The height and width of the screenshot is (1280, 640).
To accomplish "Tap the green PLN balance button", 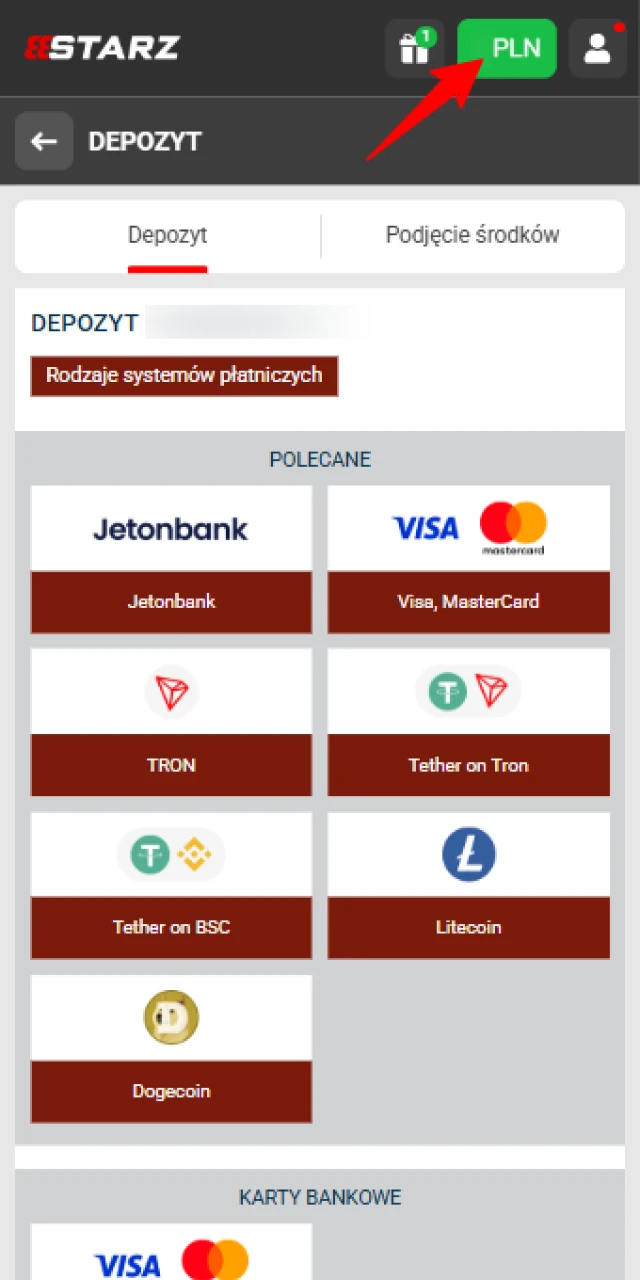I will 507,48.
